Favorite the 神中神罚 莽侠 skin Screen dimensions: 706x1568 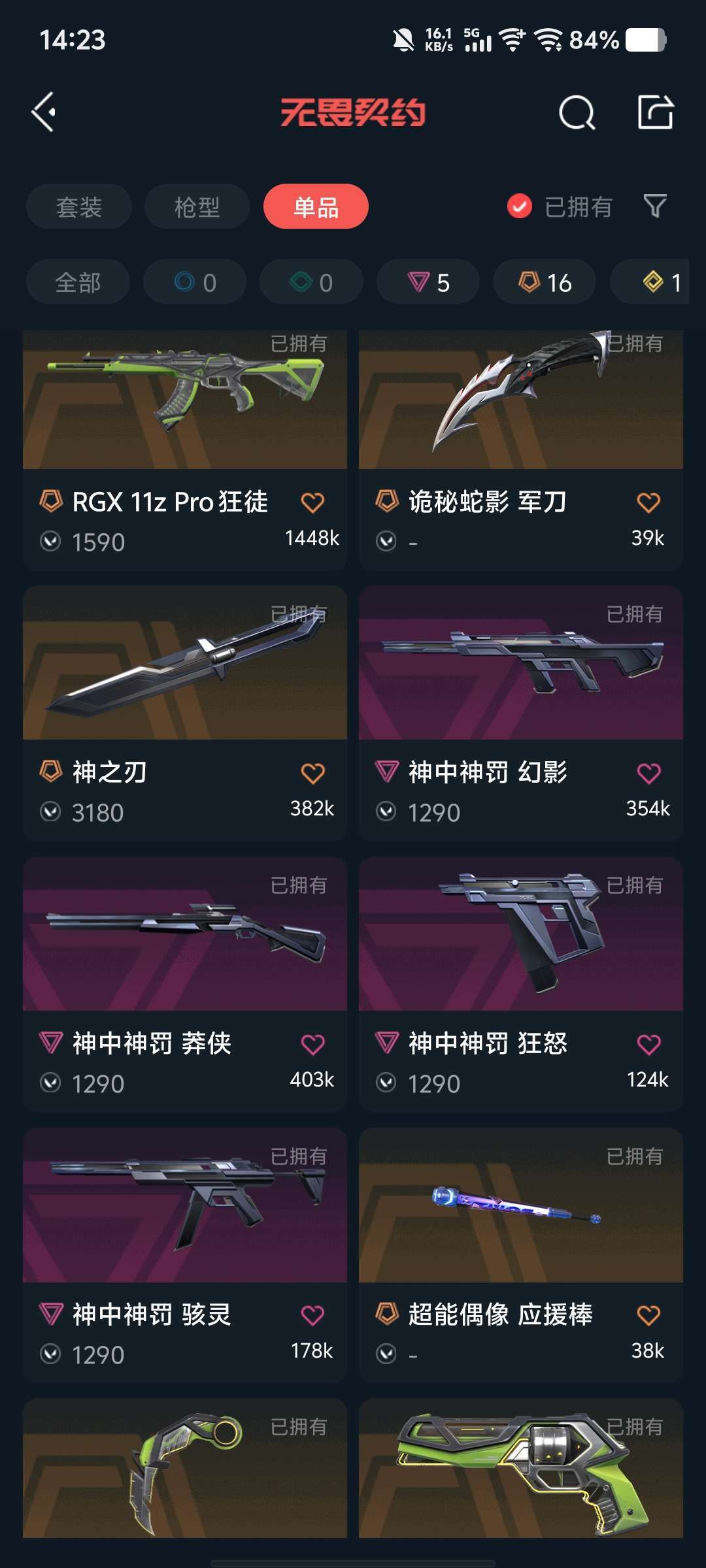(312, 1044)
